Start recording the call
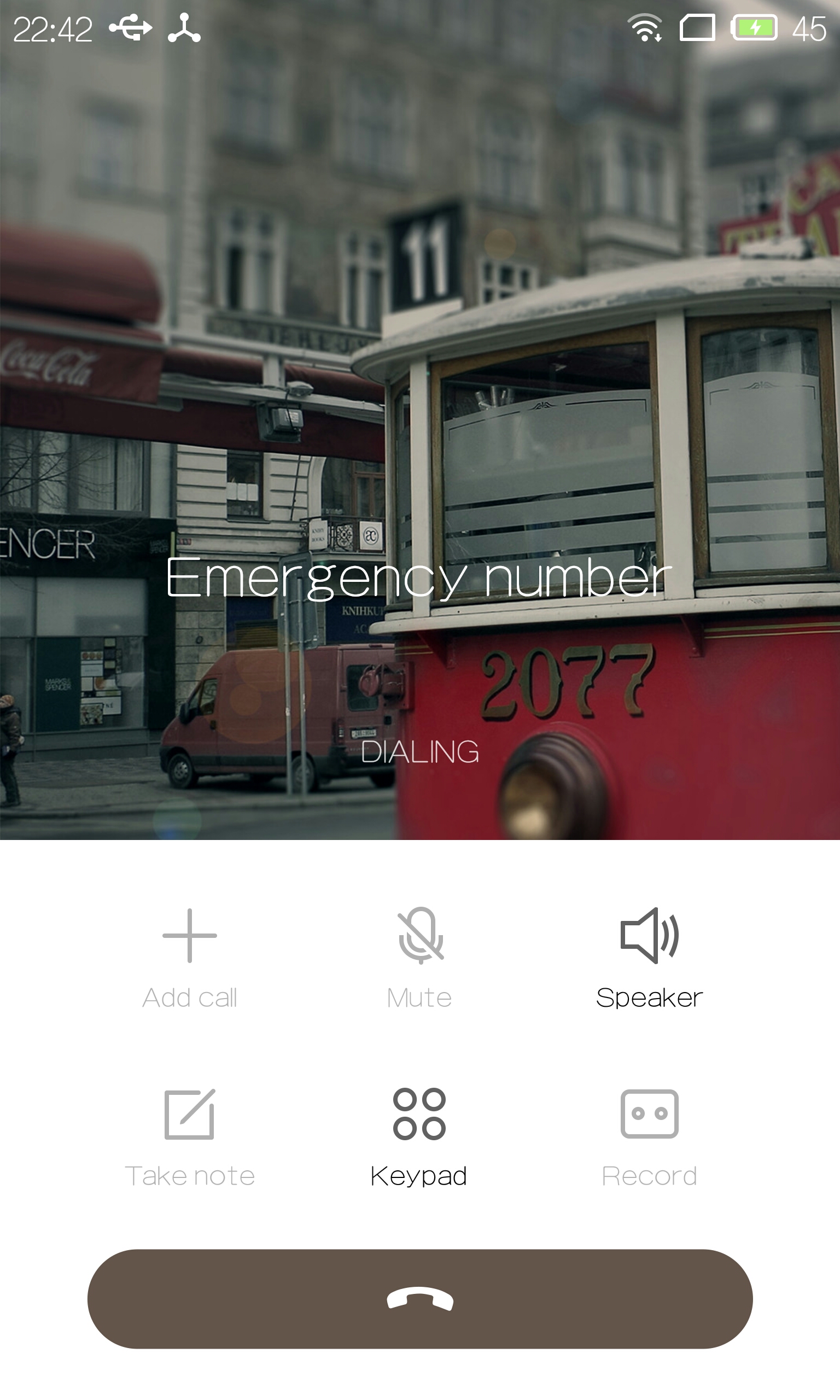 (x=649, y=1138)
